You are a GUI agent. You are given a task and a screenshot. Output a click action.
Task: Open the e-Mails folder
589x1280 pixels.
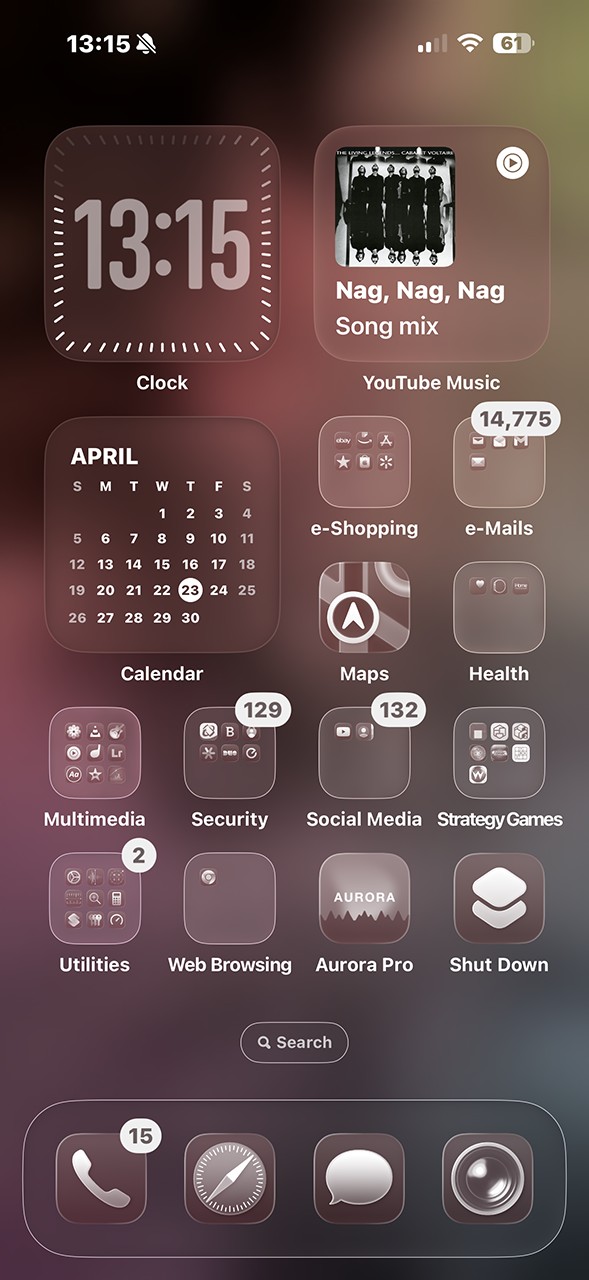pyautogui.click(x=499, y=462)
